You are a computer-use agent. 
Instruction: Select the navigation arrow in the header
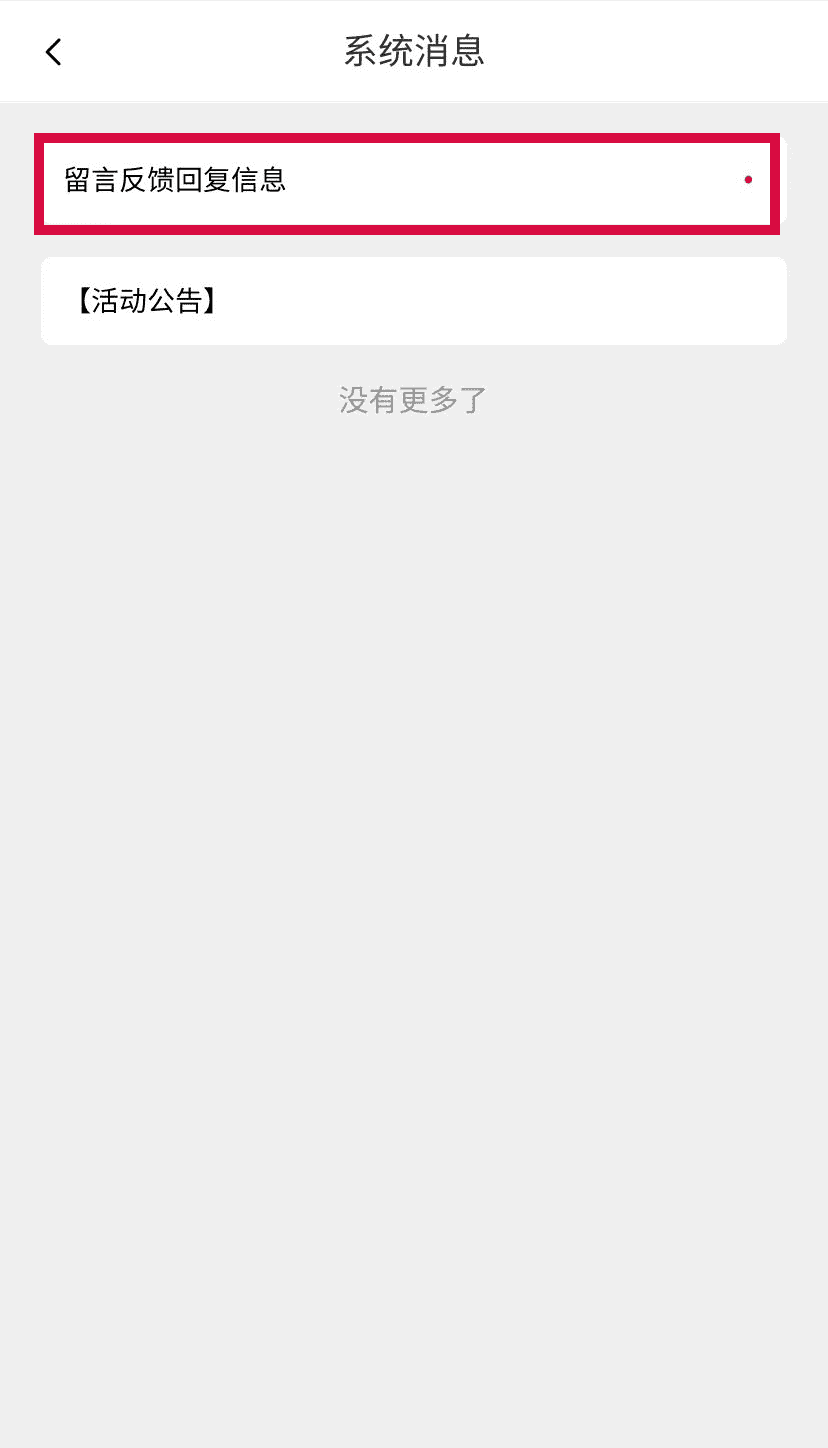click(x=52, y=51)
